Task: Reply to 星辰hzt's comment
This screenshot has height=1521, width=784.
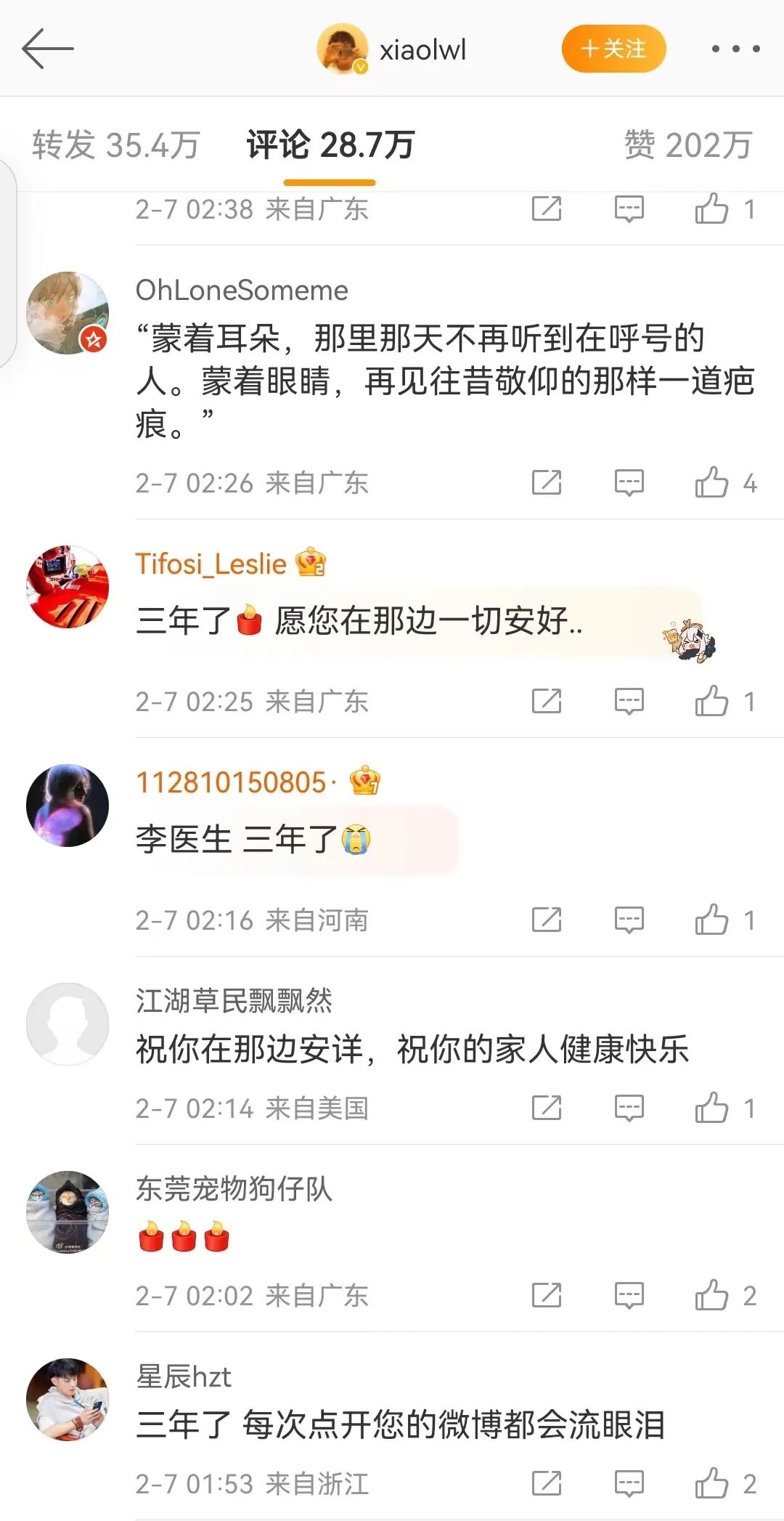Action: pos(629,1483)
